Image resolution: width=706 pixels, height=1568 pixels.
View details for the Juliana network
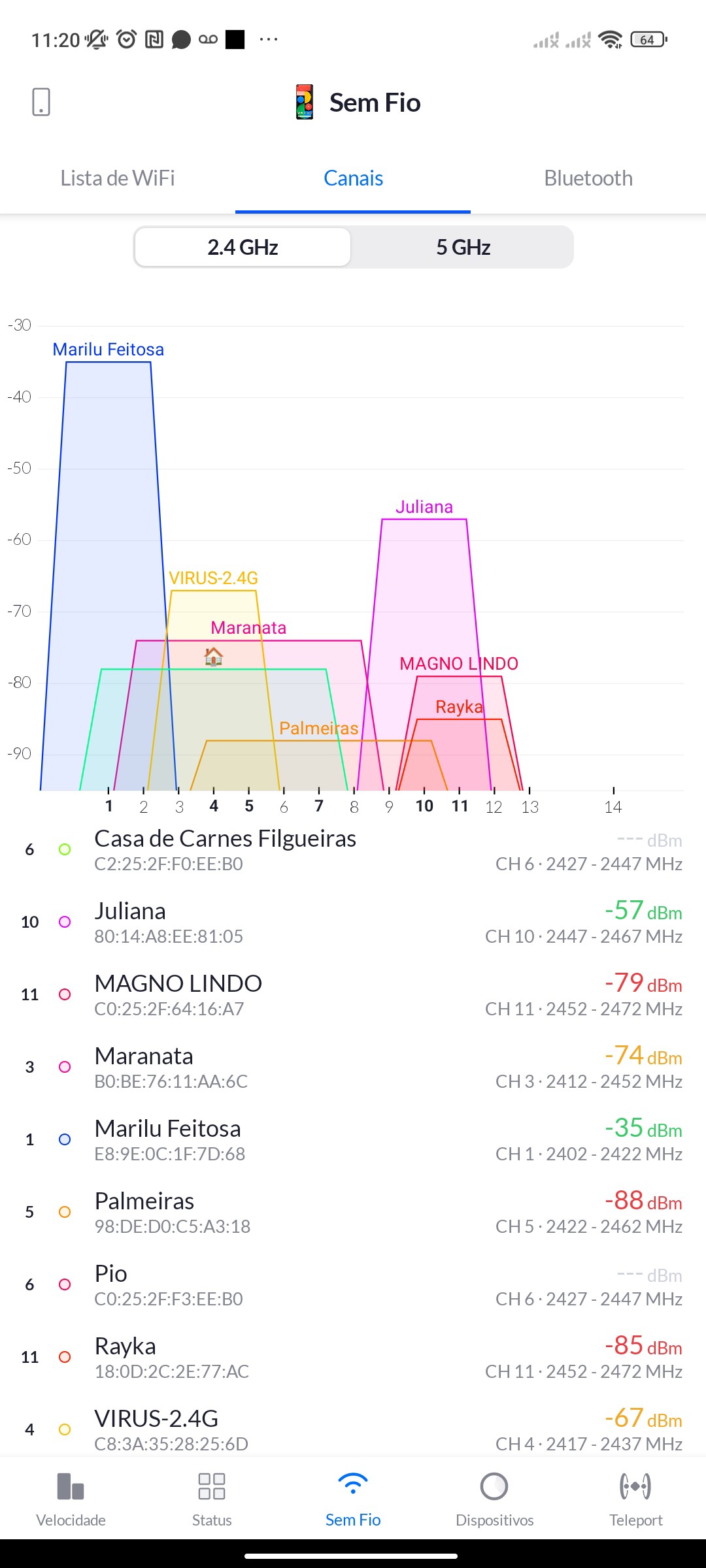(x=353, y=923)
